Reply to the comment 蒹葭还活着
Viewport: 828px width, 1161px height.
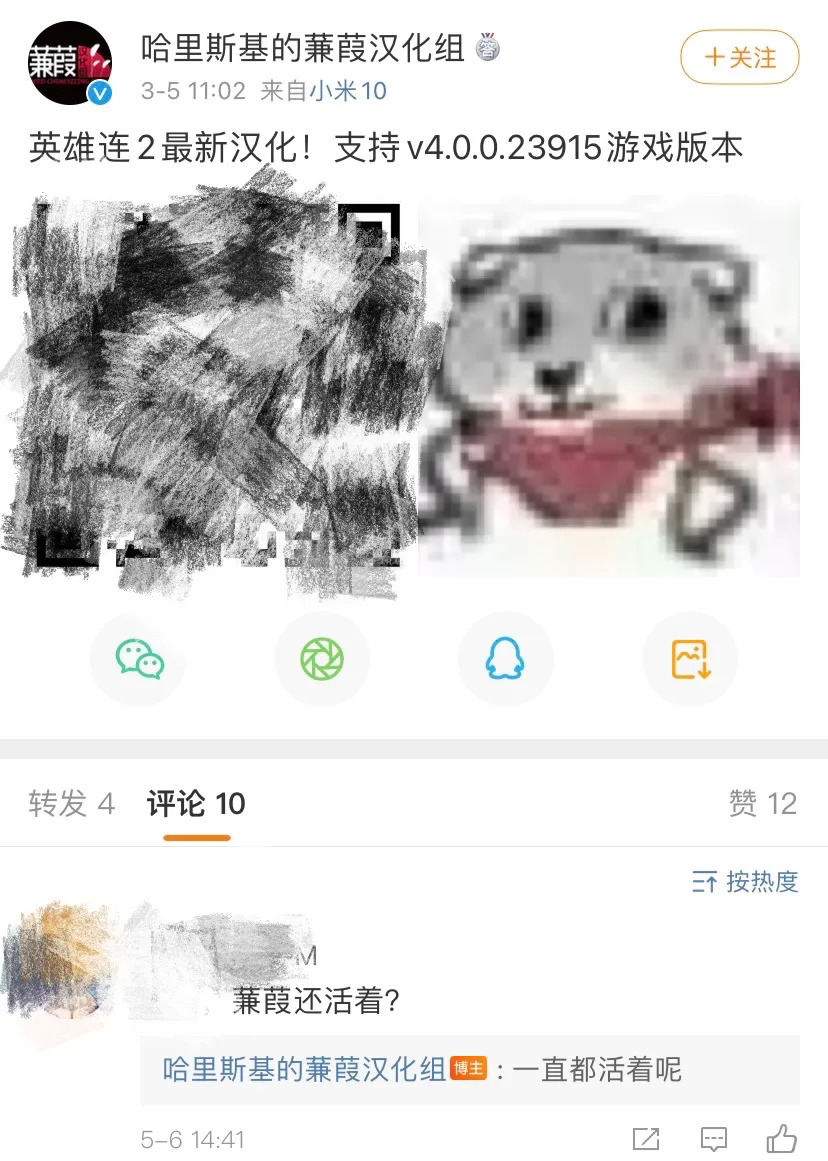click(714, 1139)
